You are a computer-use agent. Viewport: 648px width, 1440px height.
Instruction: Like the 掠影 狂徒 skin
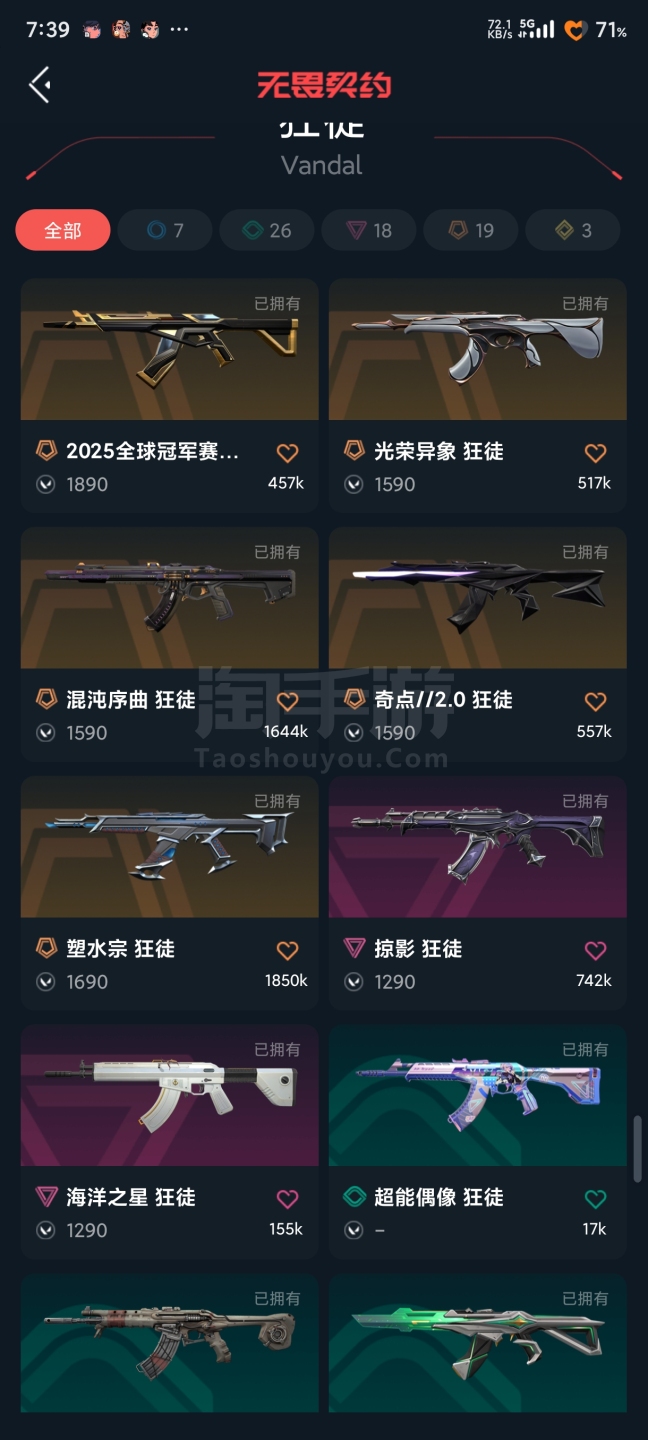tap(595, 950)
